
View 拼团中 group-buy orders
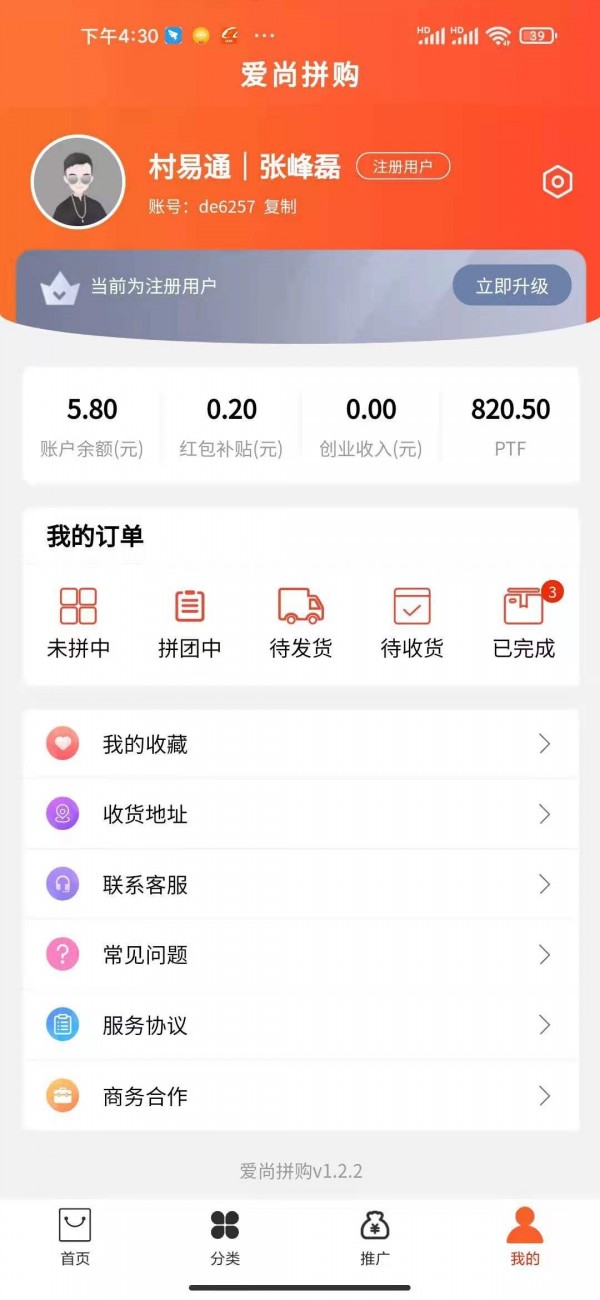190,623
